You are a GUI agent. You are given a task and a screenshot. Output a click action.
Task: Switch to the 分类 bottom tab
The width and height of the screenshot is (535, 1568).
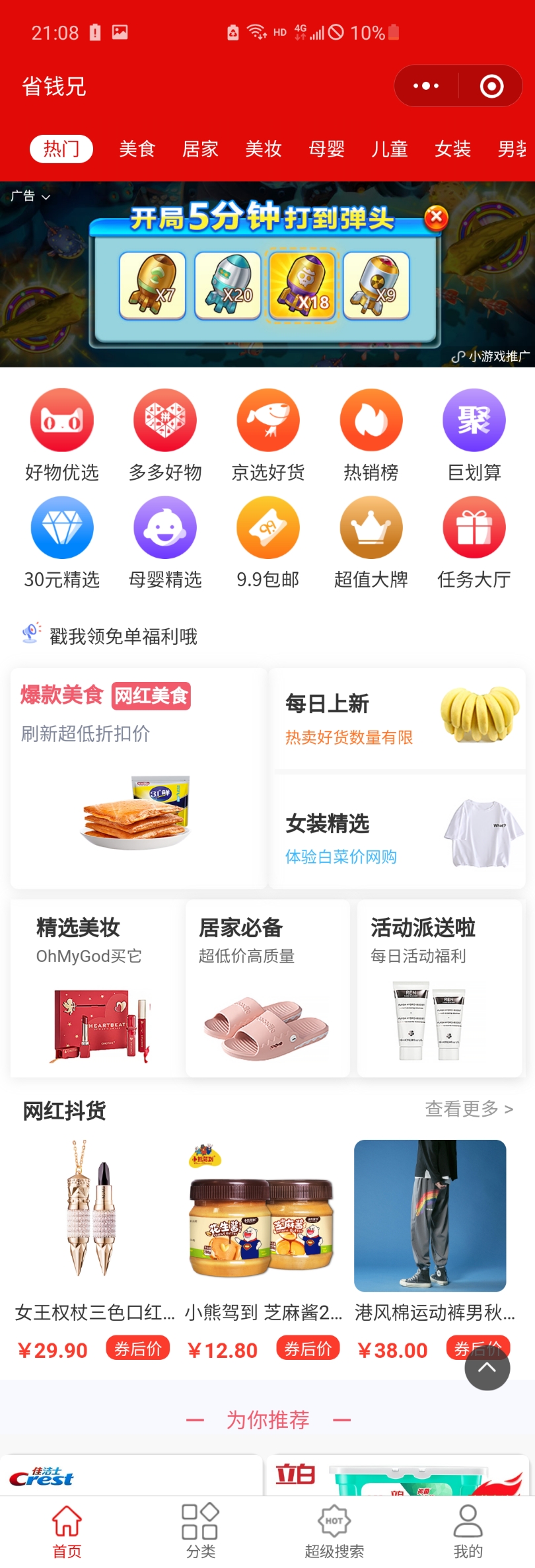(x=201, y=1531)
